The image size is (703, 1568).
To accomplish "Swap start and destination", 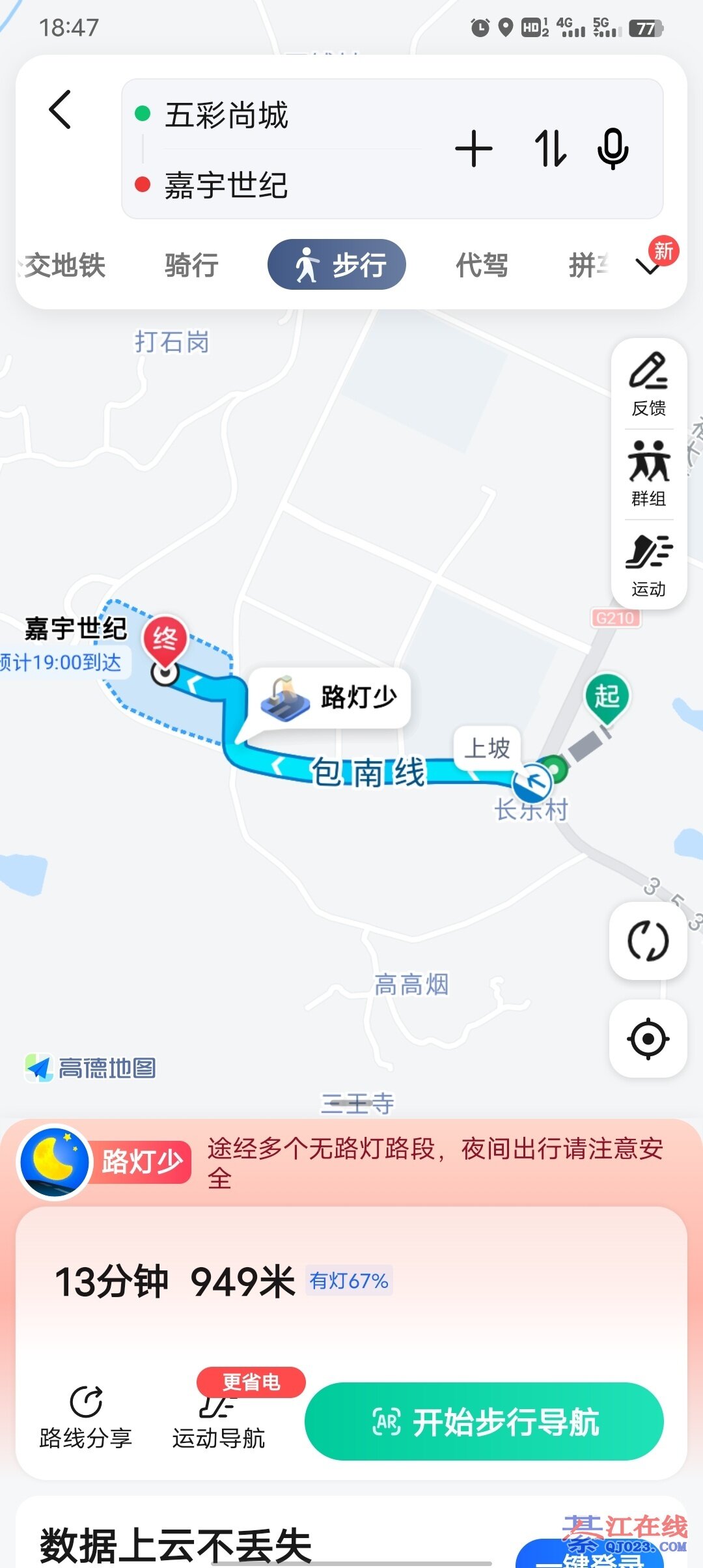I will [550, 149].
